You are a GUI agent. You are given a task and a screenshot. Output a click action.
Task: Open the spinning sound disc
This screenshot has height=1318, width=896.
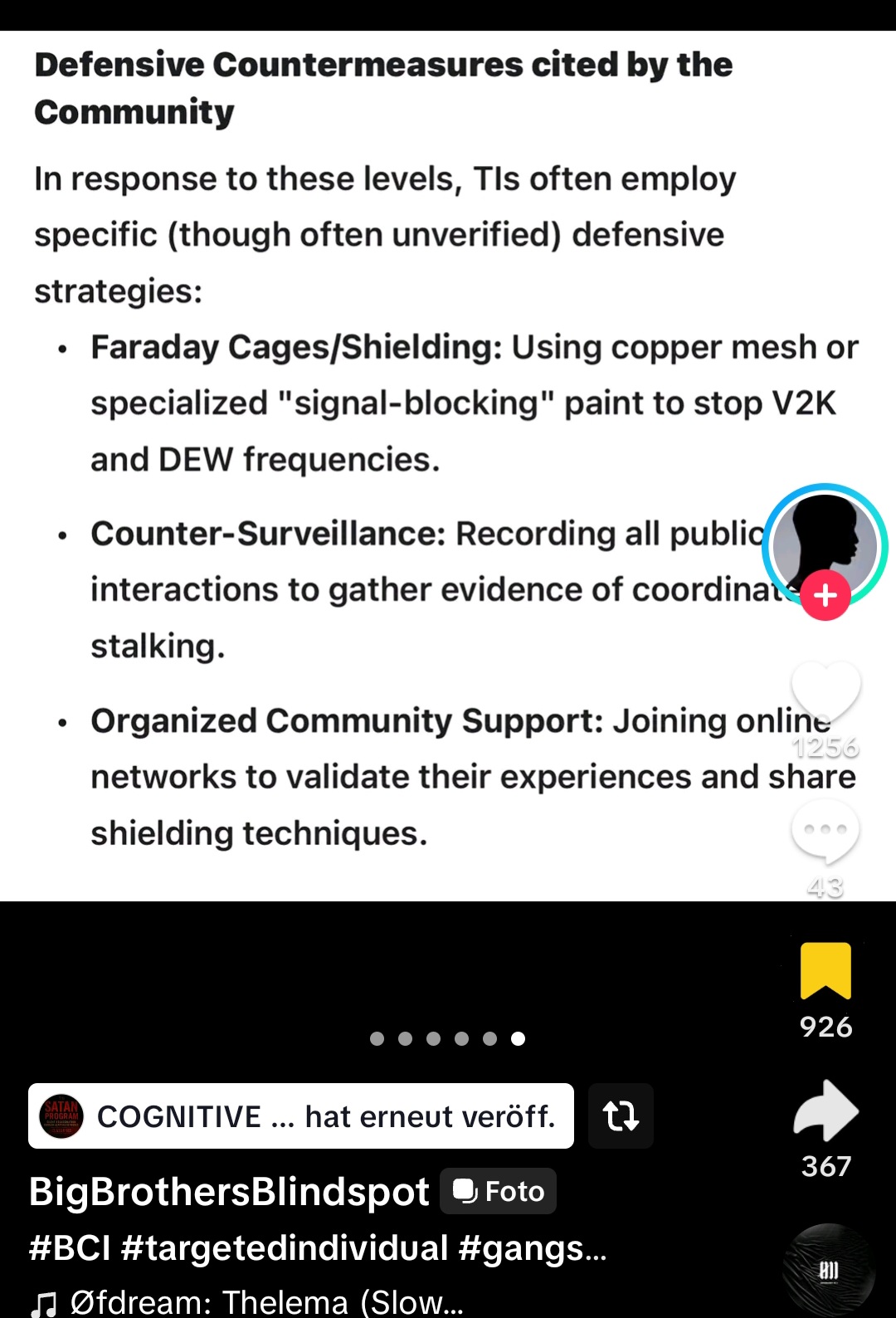828,1270
